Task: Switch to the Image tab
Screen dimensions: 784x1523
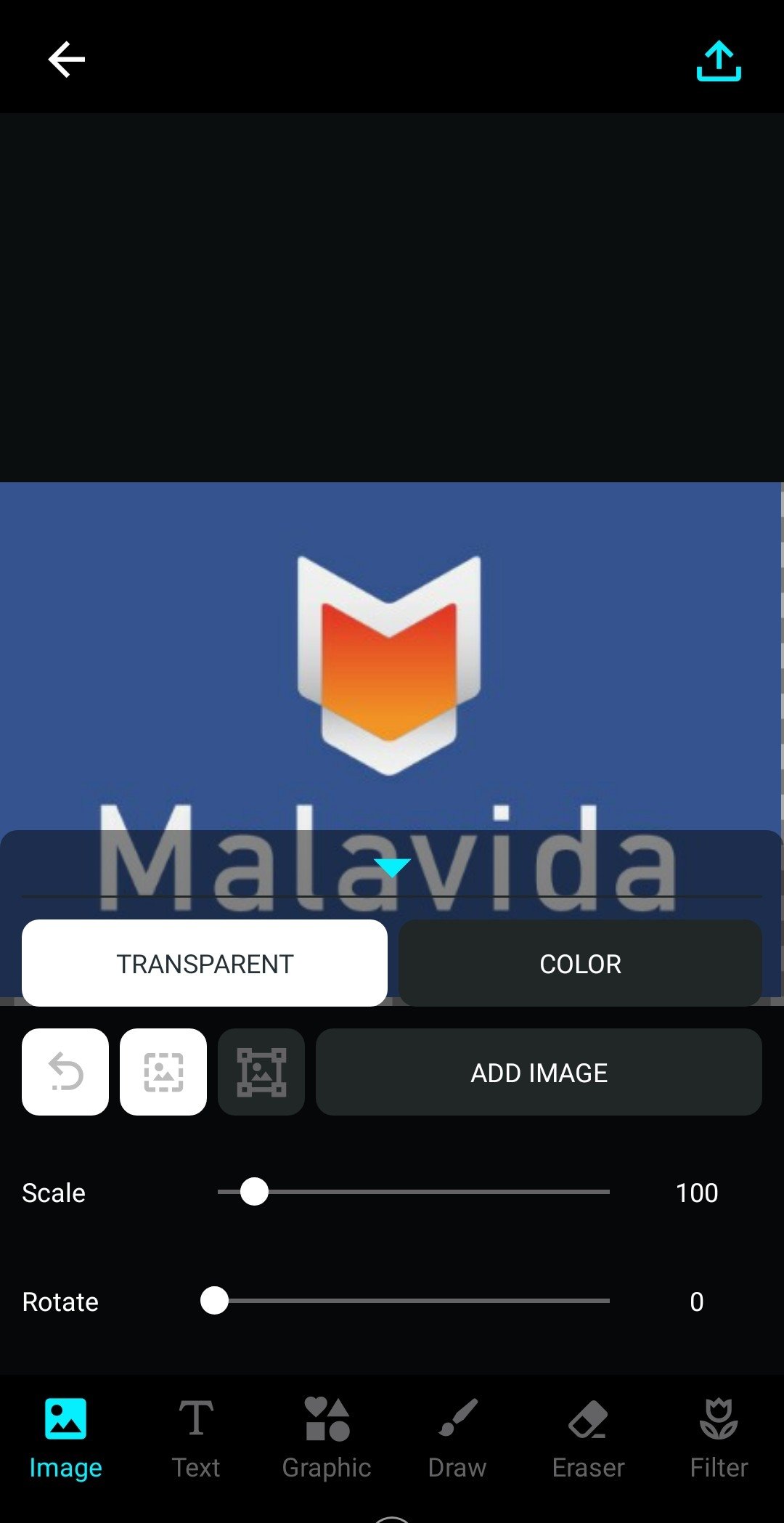Action: (65, 1438)
